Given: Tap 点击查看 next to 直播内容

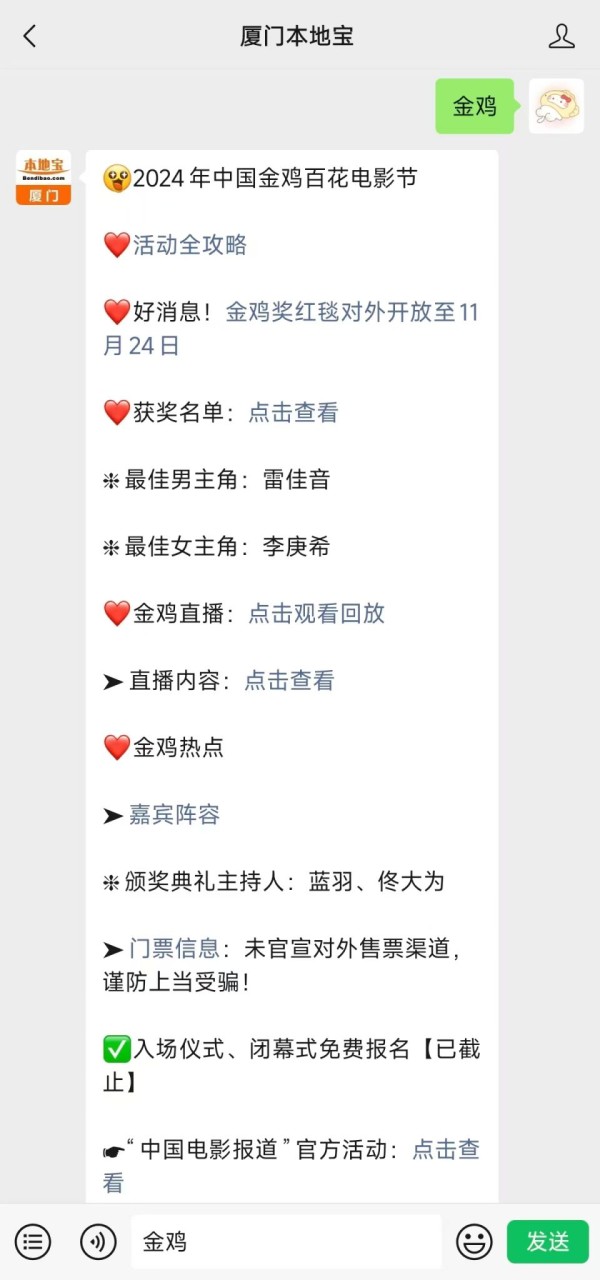Looking at the screenshot, I should [x=289, y=680].
